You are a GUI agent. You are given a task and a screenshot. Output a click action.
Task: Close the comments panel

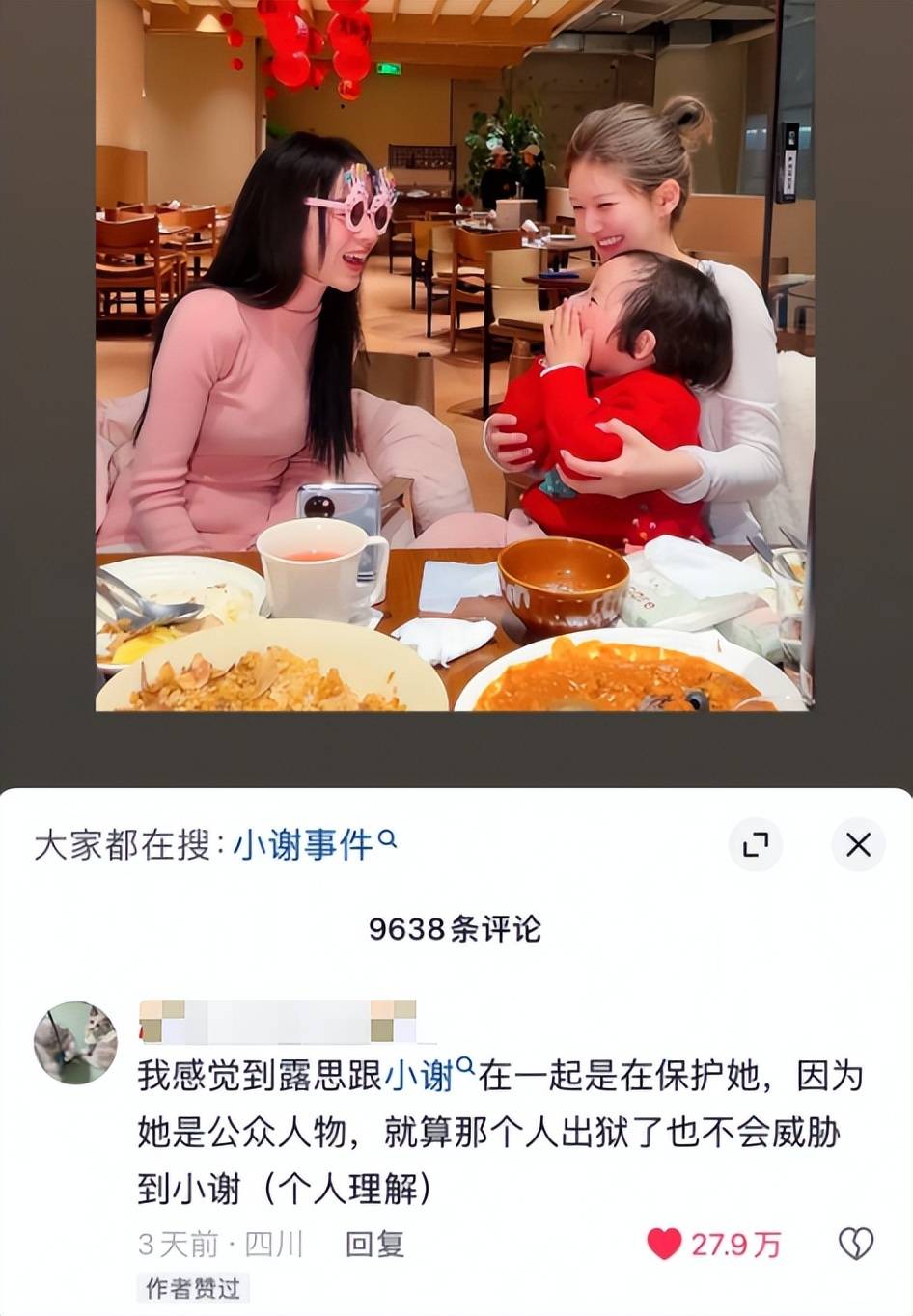pyautogui.click(x=857, y=845)
